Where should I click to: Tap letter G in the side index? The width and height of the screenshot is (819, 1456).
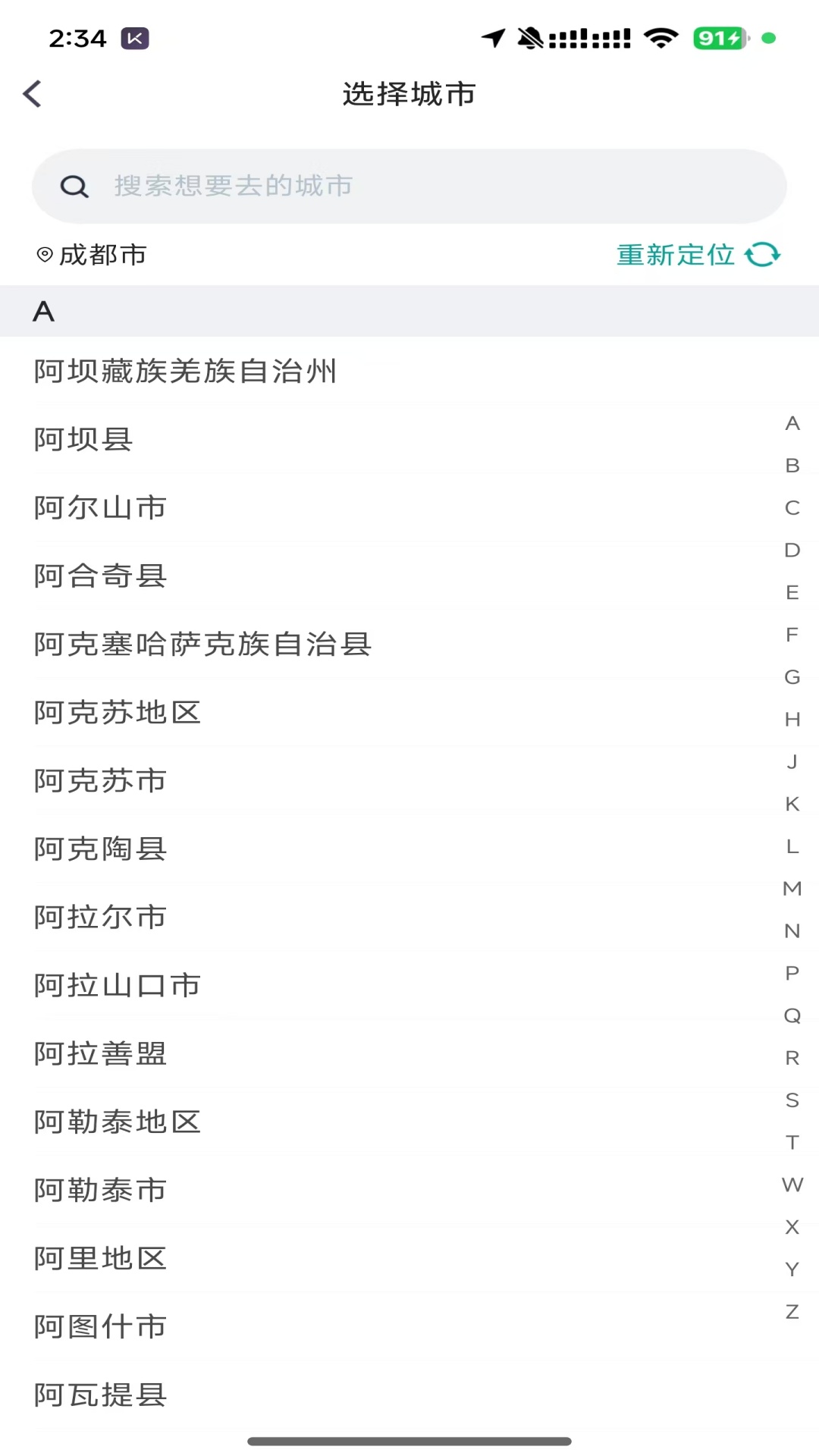click(x=792, y=676)
